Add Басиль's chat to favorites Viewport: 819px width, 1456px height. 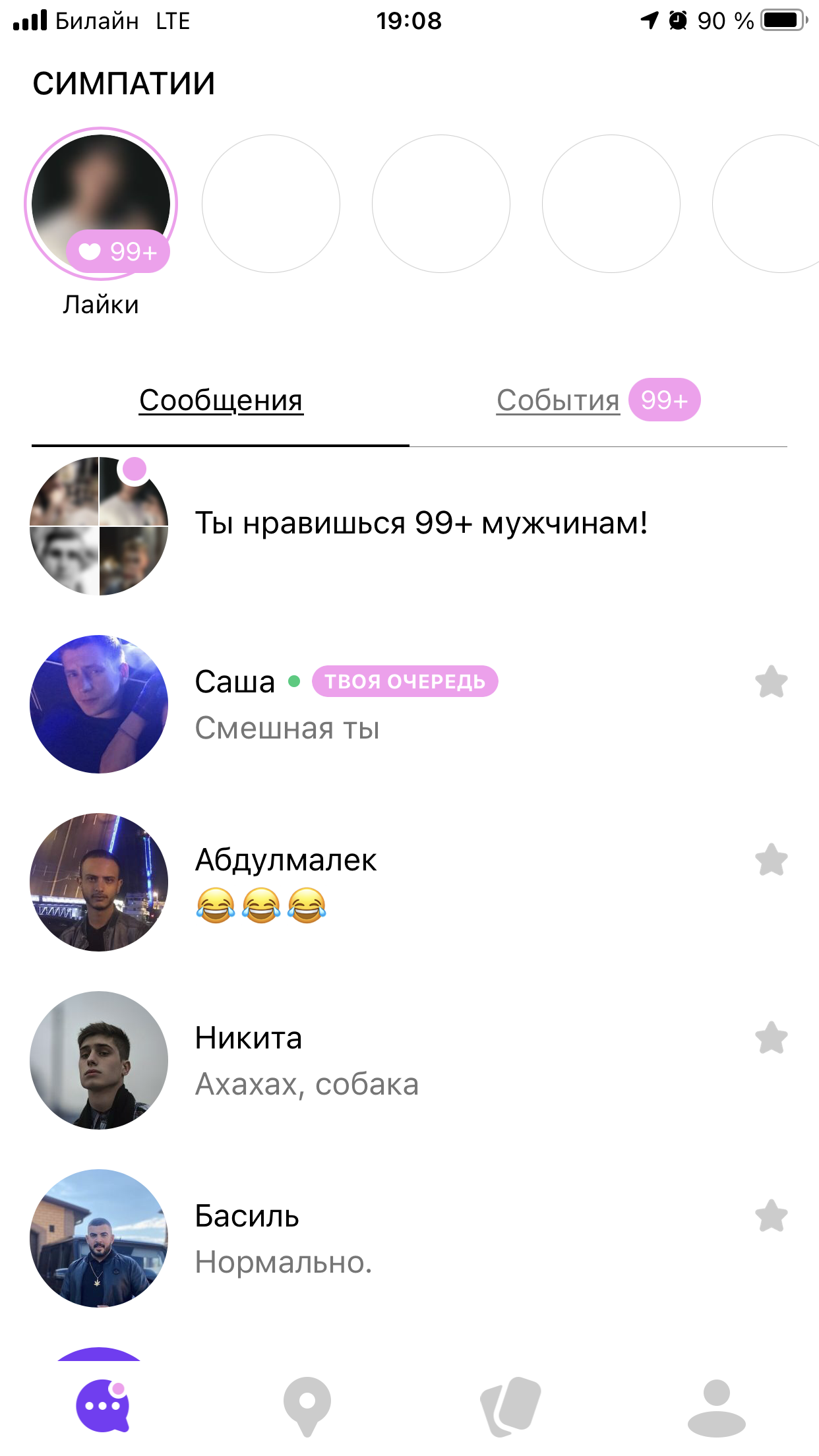coord(771,1216)
